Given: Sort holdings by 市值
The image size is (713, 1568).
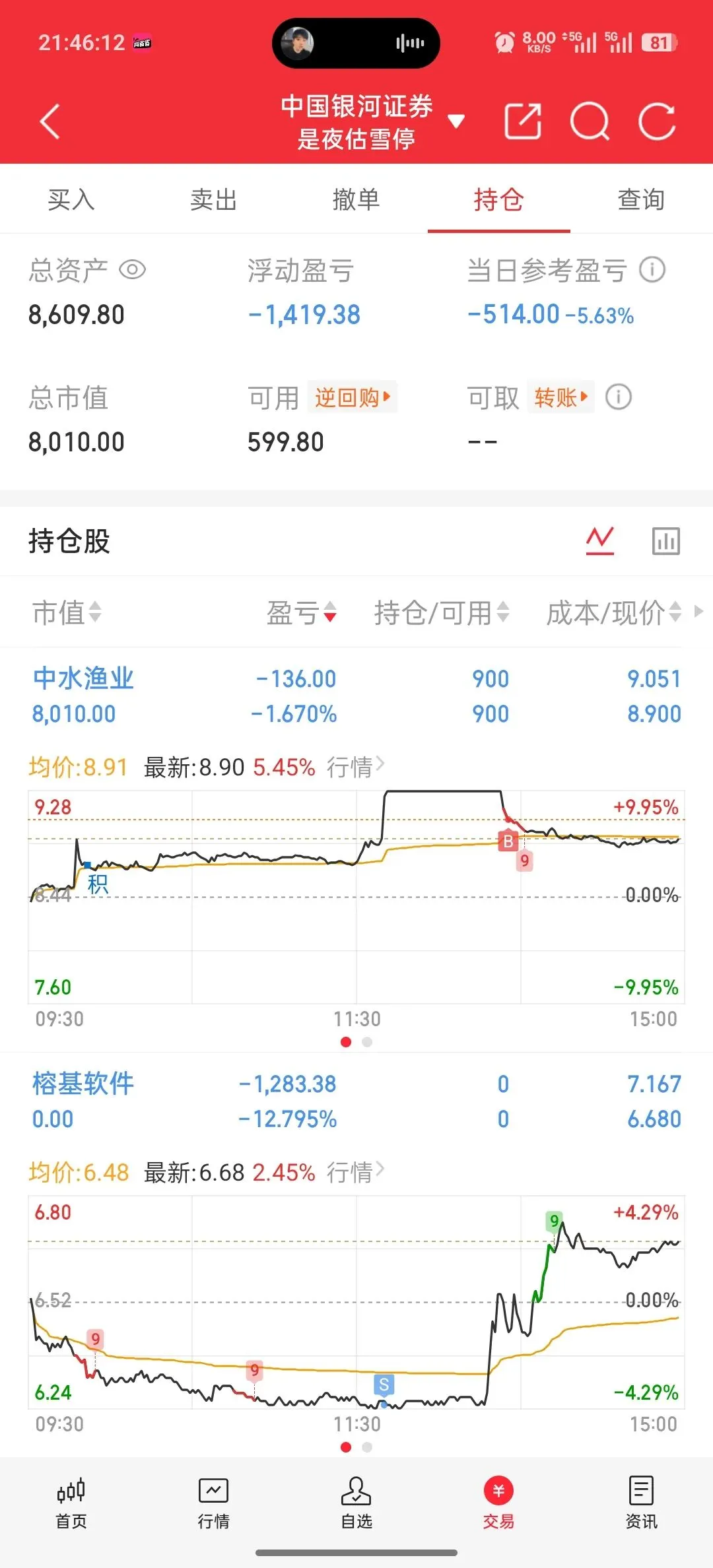Looking at the screenshot, I should click(x=67, y=612).
